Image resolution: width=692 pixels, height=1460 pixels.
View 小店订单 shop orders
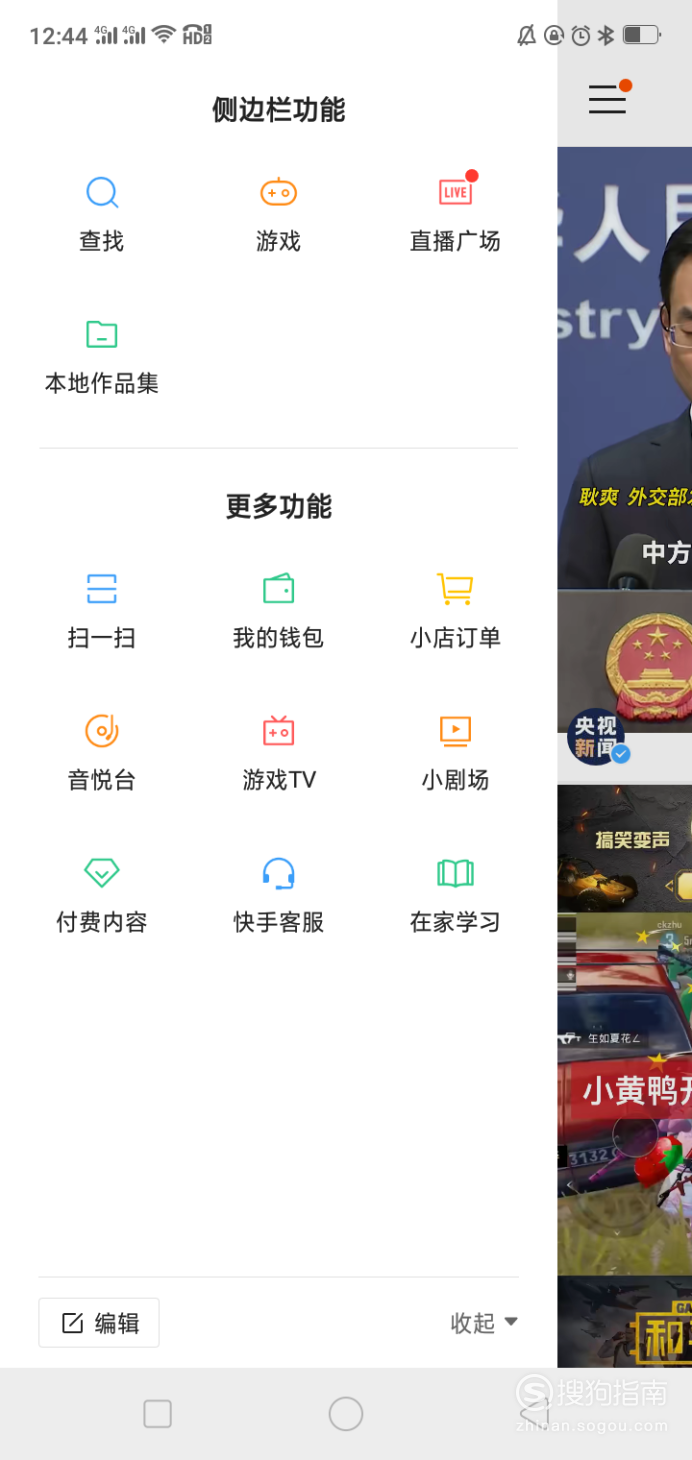[455, 611]
